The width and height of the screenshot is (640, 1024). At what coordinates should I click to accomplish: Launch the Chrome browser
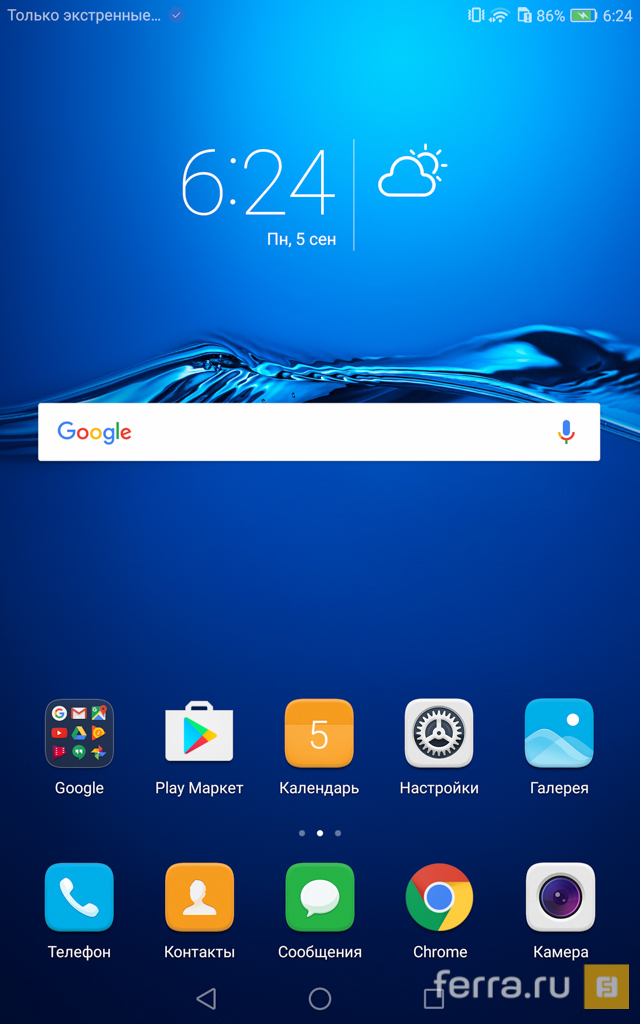coord(439,897)
